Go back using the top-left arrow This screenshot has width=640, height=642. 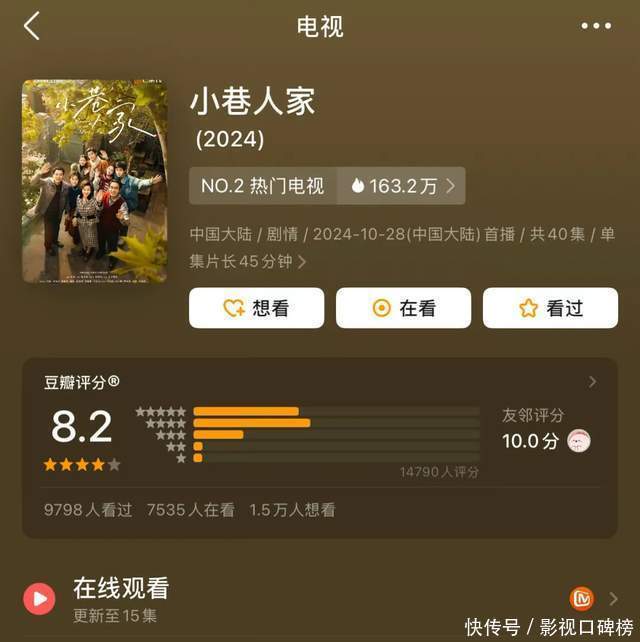32,27
